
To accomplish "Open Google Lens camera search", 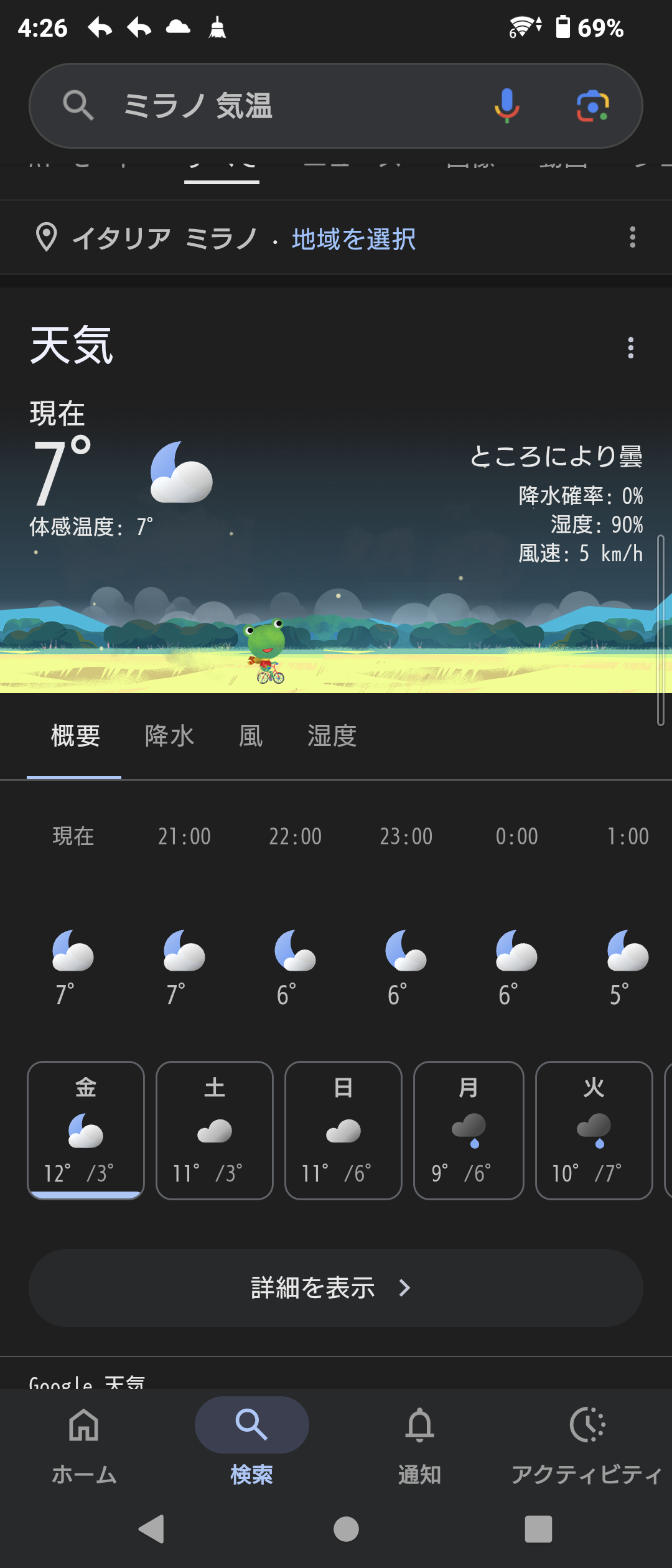I will click(592, 106).
